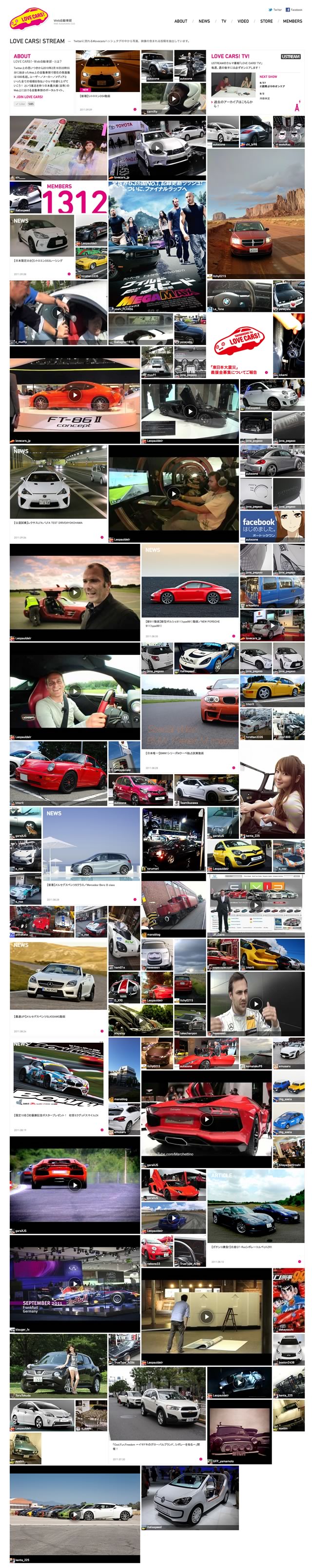
Task: Play the racing simulator video by Leopauldelr
Action: [174, 493]
